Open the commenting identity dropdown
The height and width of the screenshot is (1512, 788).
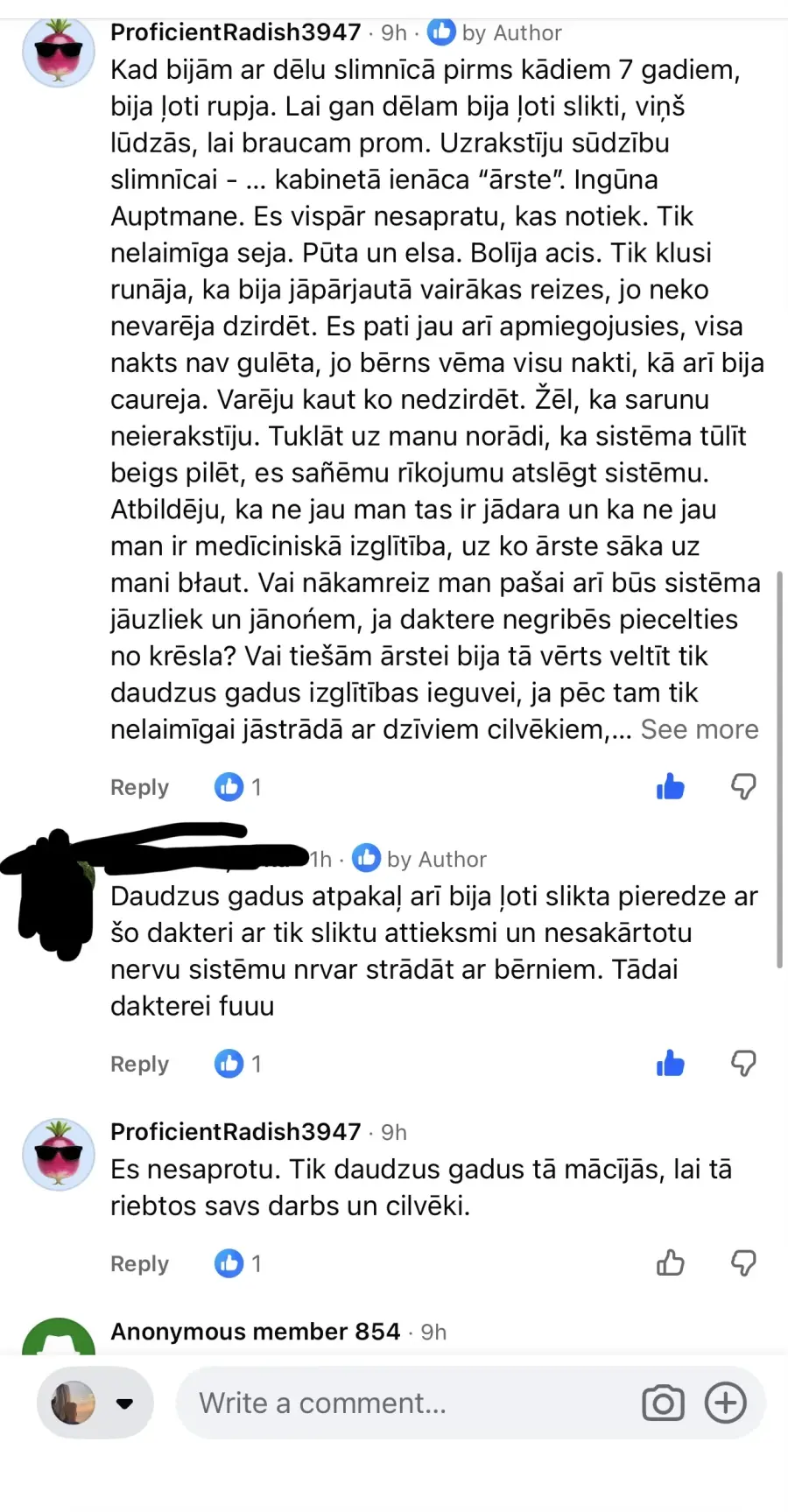click(95, 1403)
